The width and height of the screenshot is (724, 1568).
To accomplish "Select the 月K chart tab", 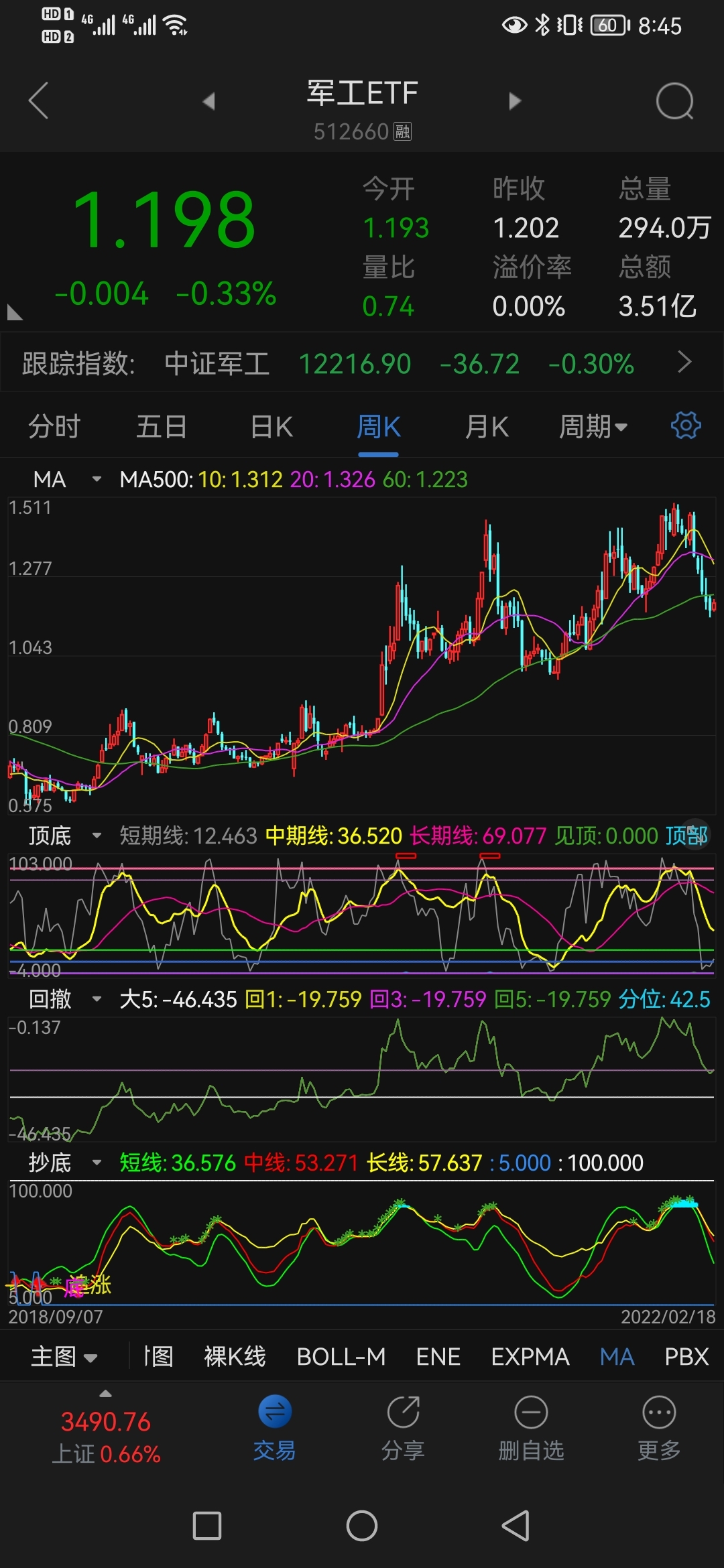I will tap(487, 426).
